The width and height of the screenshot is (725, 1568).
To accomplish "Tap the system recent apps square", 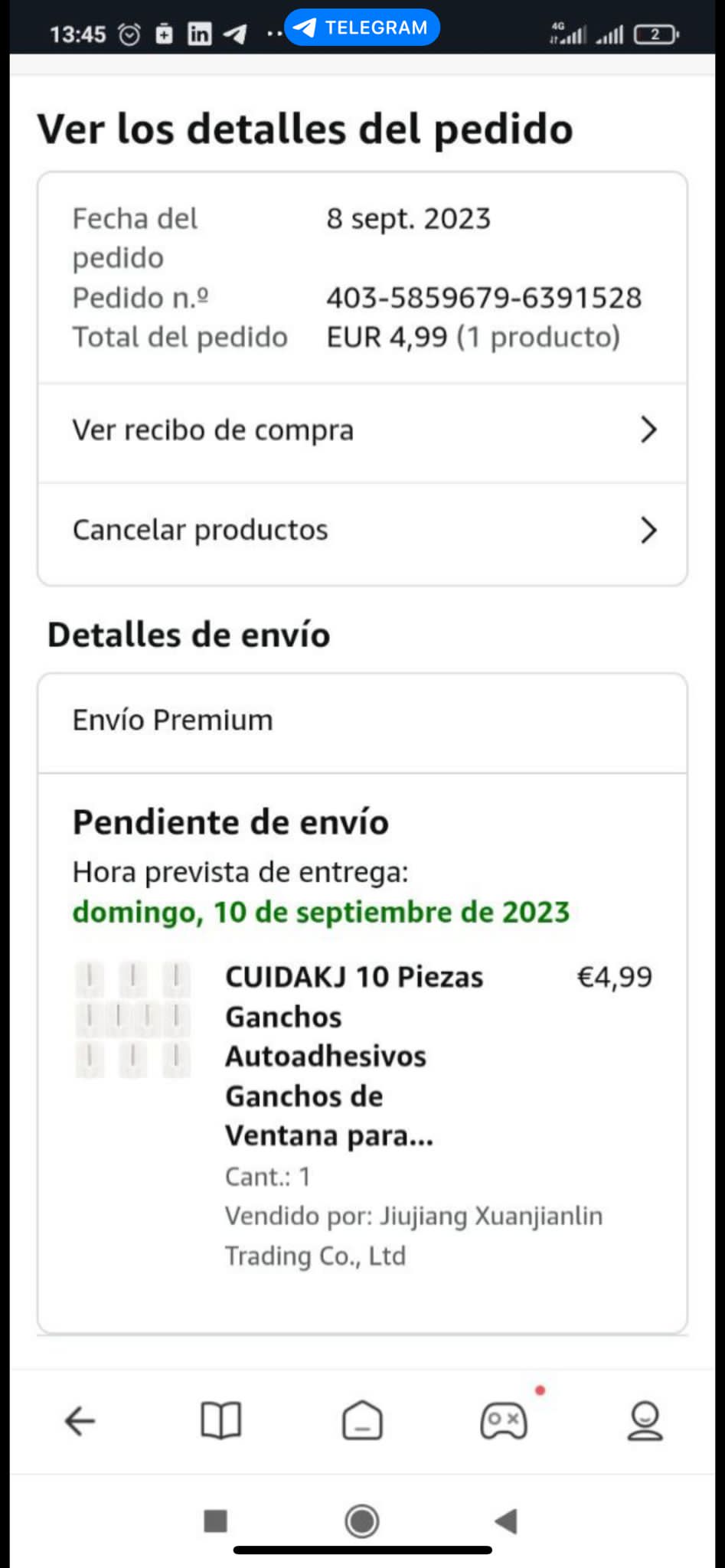I will 216,1521.
